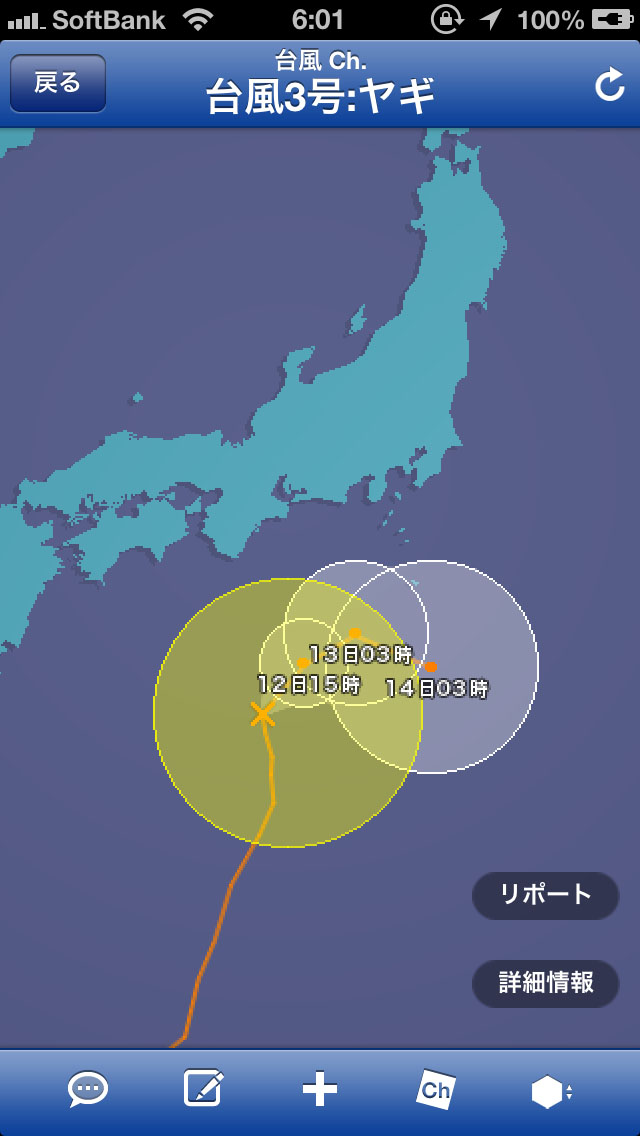View 詳細情報 for the typhoon

545,982
